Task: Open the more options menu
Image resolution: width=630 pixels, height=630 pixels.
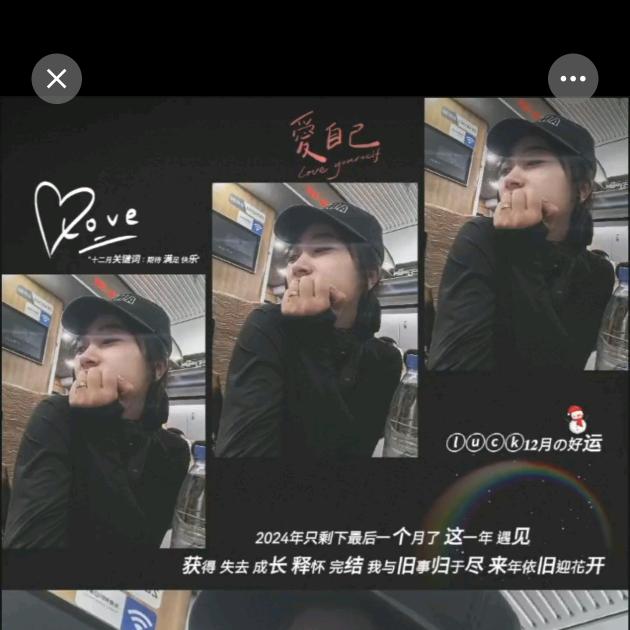Action: click(573, 78)
